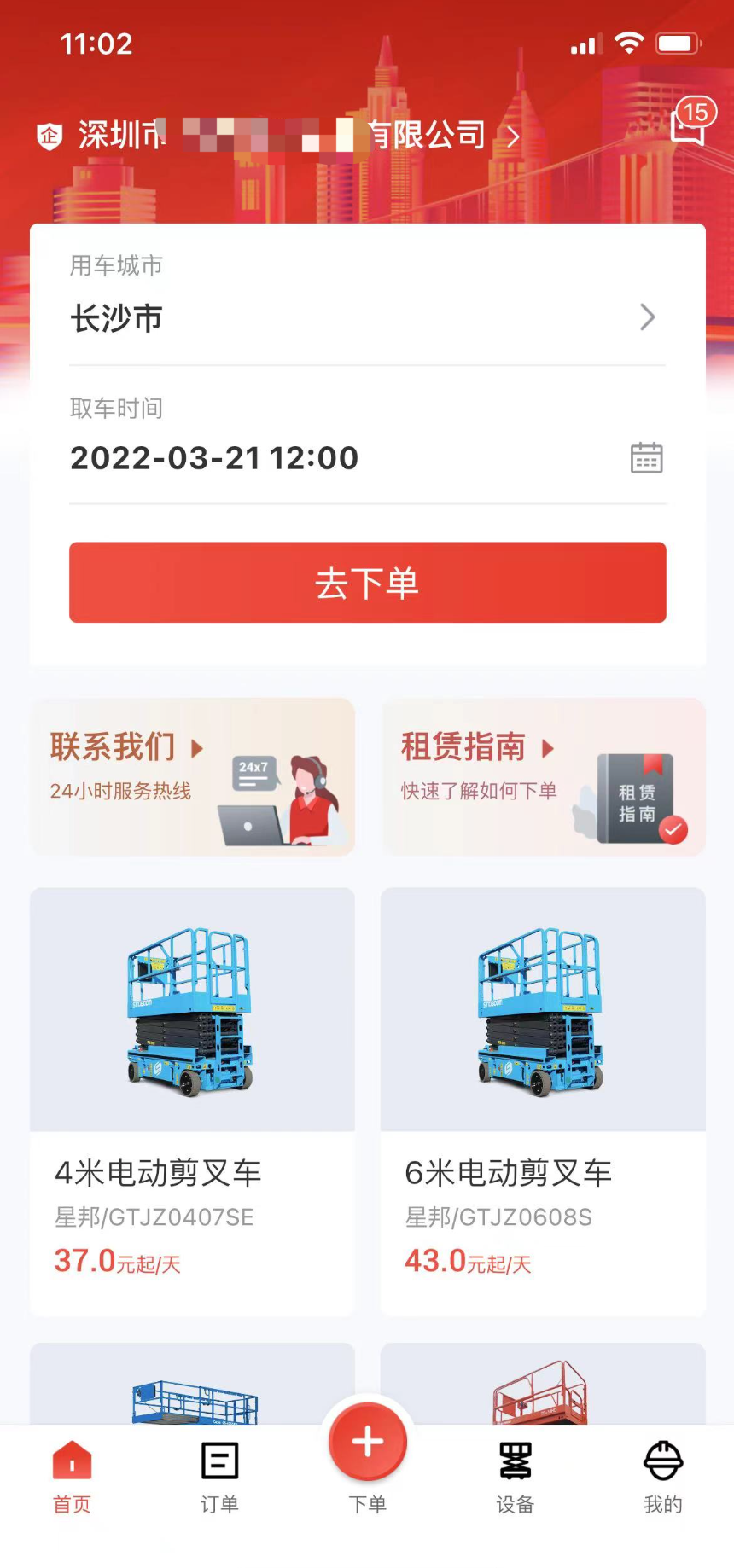734x1568 pixels.
Task: Open the 租赁指南 guide card
Action: [x=543, y=776]
